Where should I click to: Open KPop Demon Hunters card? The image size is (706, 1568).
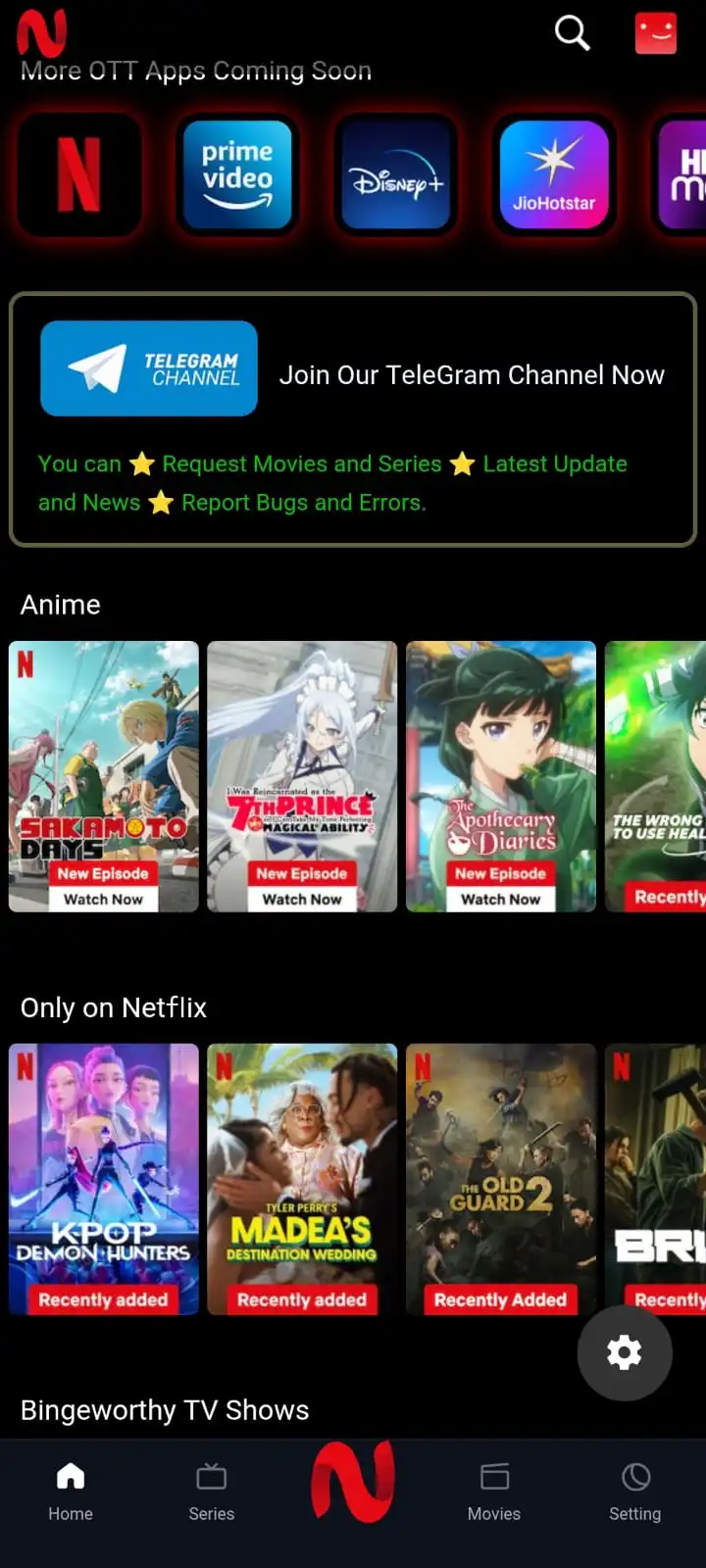104,1179
